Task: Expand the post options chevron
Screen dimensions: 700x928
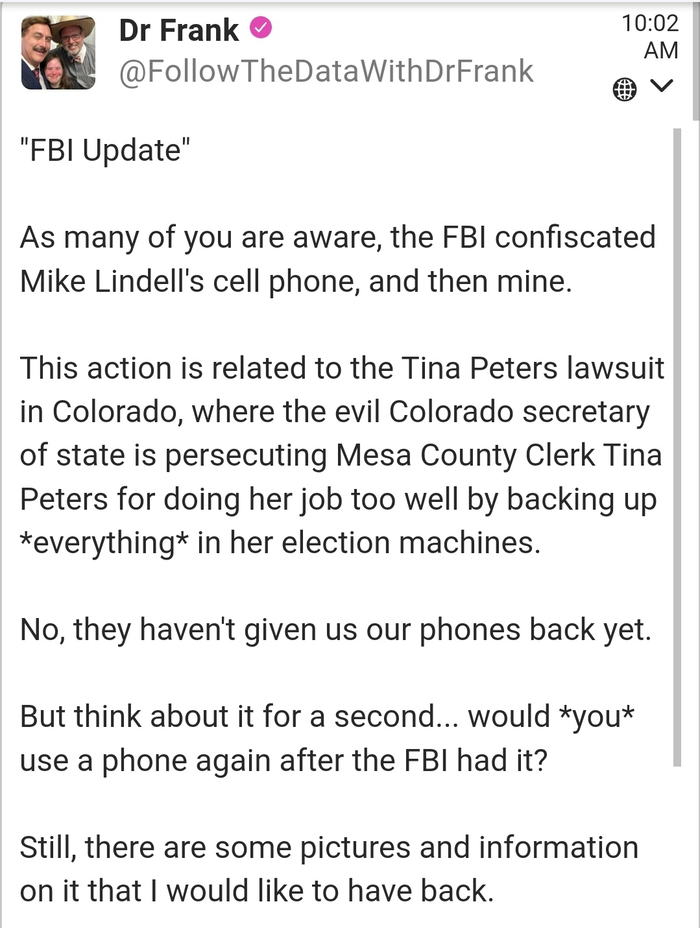Action: (661, 88)
